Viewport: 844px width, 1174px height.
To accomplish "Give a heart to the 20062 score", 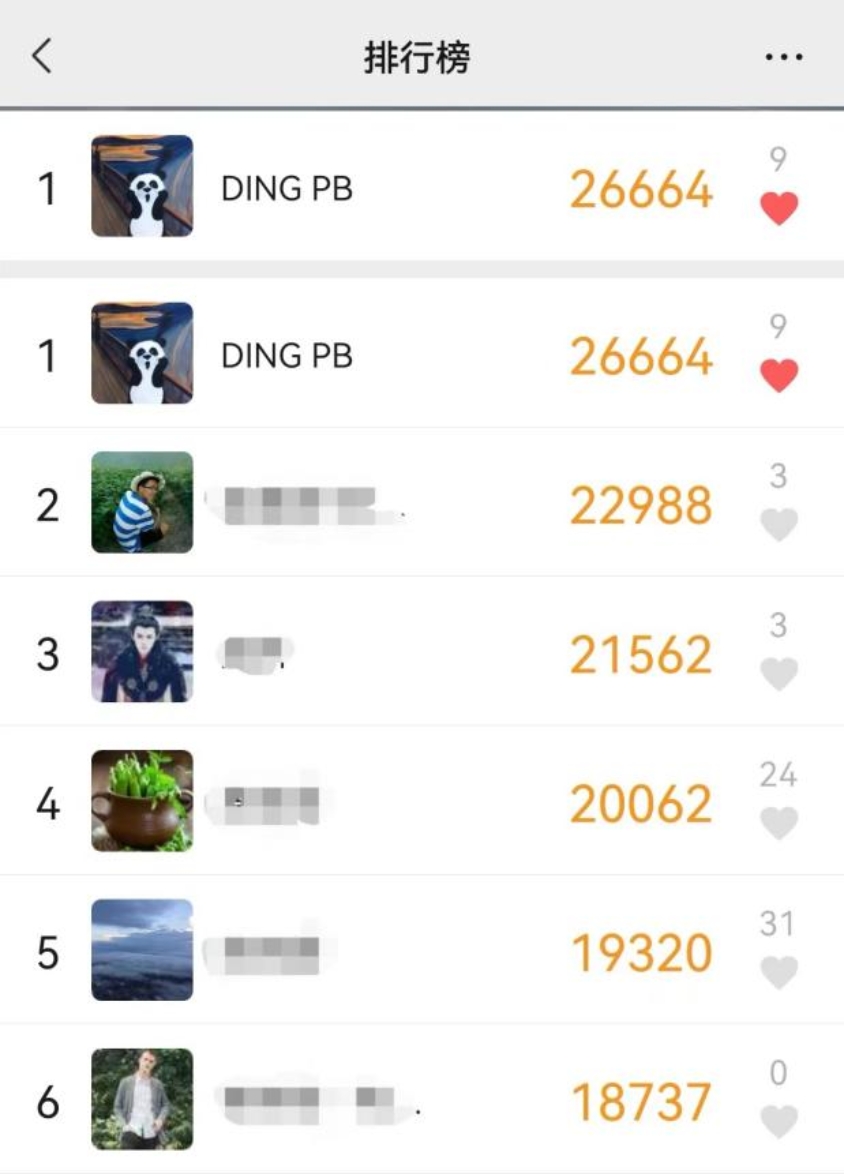I will [779, 823].
